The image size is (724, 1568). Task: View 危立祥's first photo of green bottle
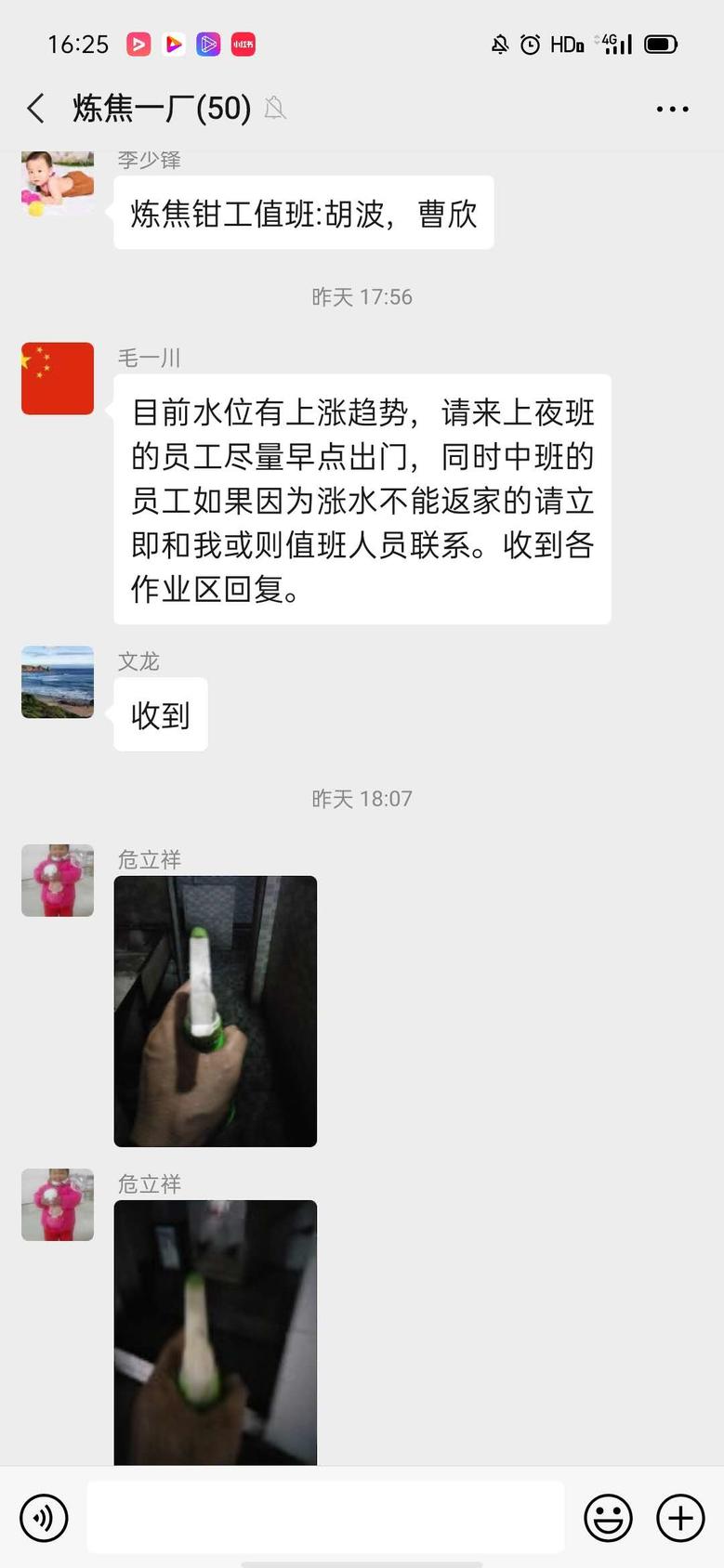(216, 1011)
